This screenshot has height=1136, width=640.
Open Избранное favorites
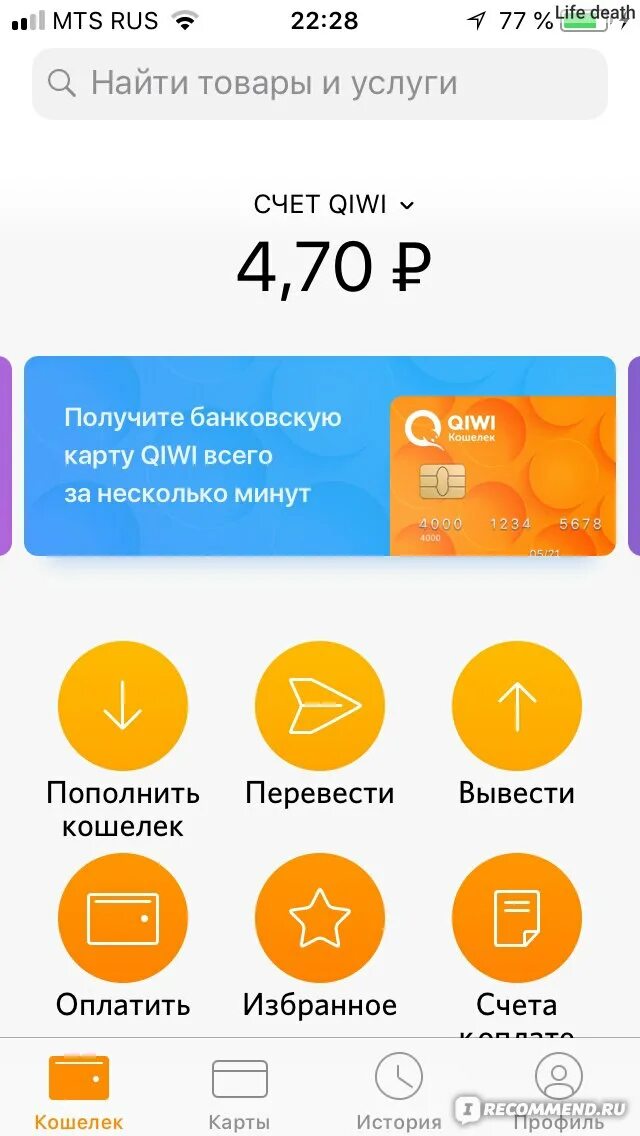(x=320, y=937)
